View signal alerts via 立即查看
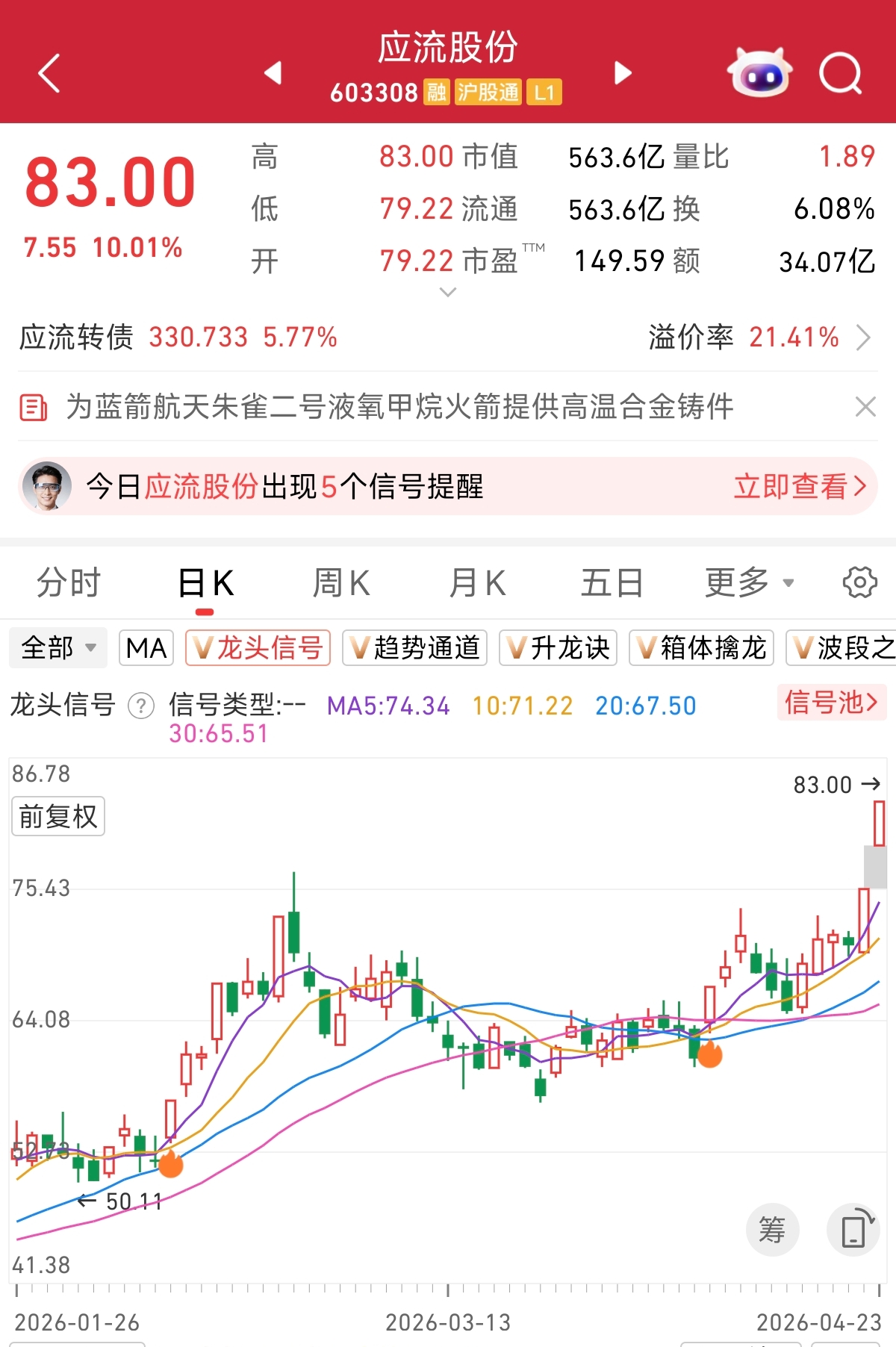Viewport: 896px width, 1347px height. click(x=799, y=487)
